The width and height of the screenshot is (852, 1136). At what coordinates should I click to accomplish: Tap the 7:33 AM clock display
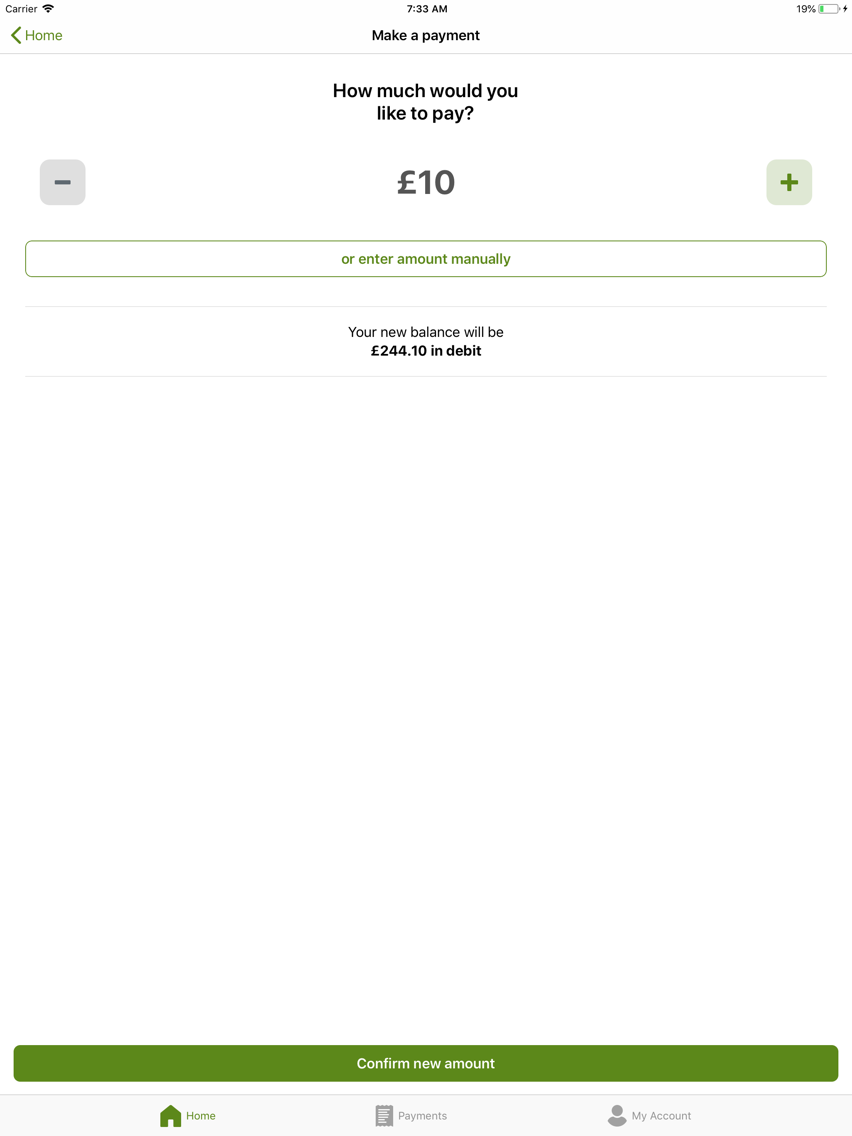pos(426,8)
